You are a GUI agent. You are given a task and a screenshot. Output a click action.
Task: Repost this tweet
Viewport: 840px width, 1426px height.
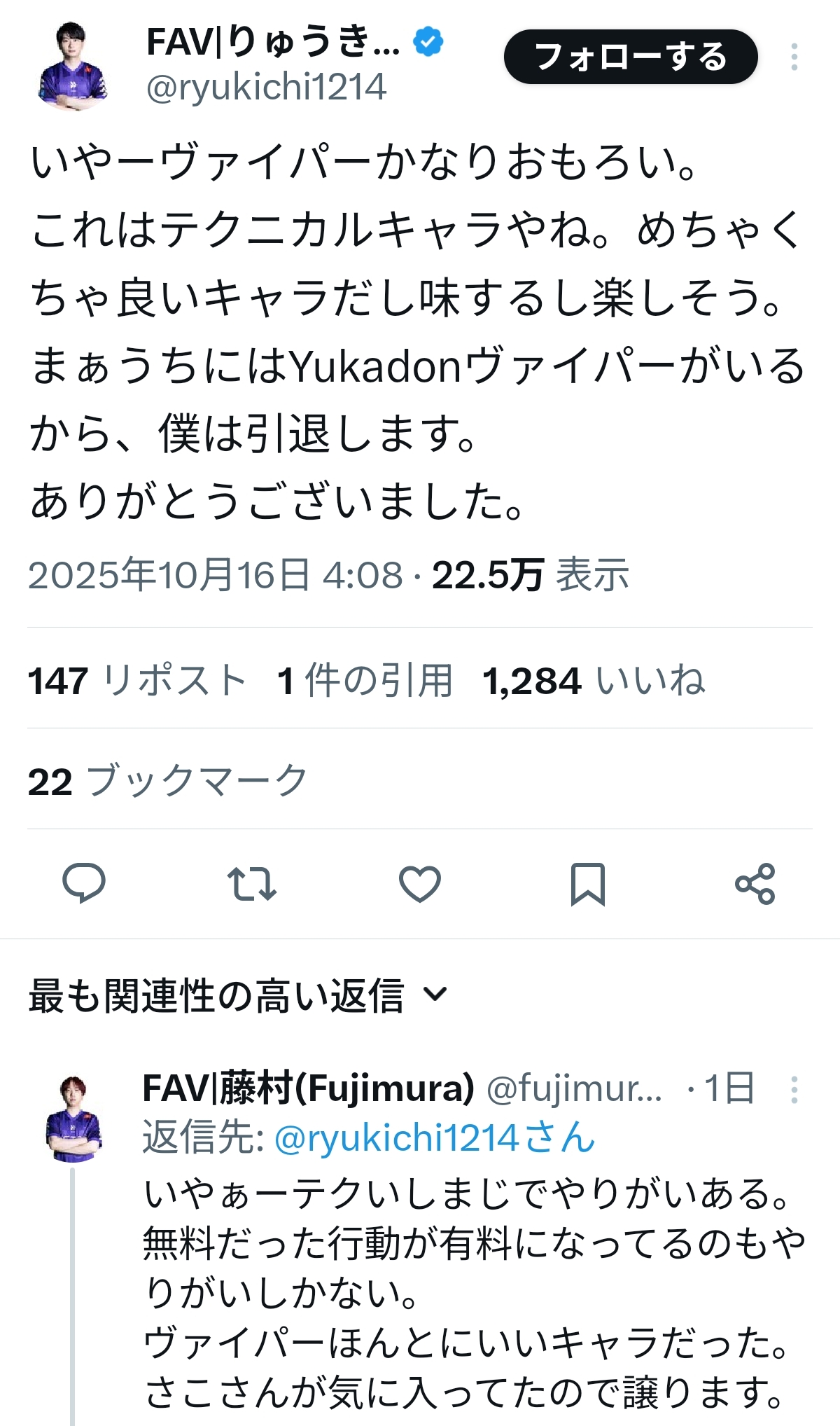click(252, 883)
